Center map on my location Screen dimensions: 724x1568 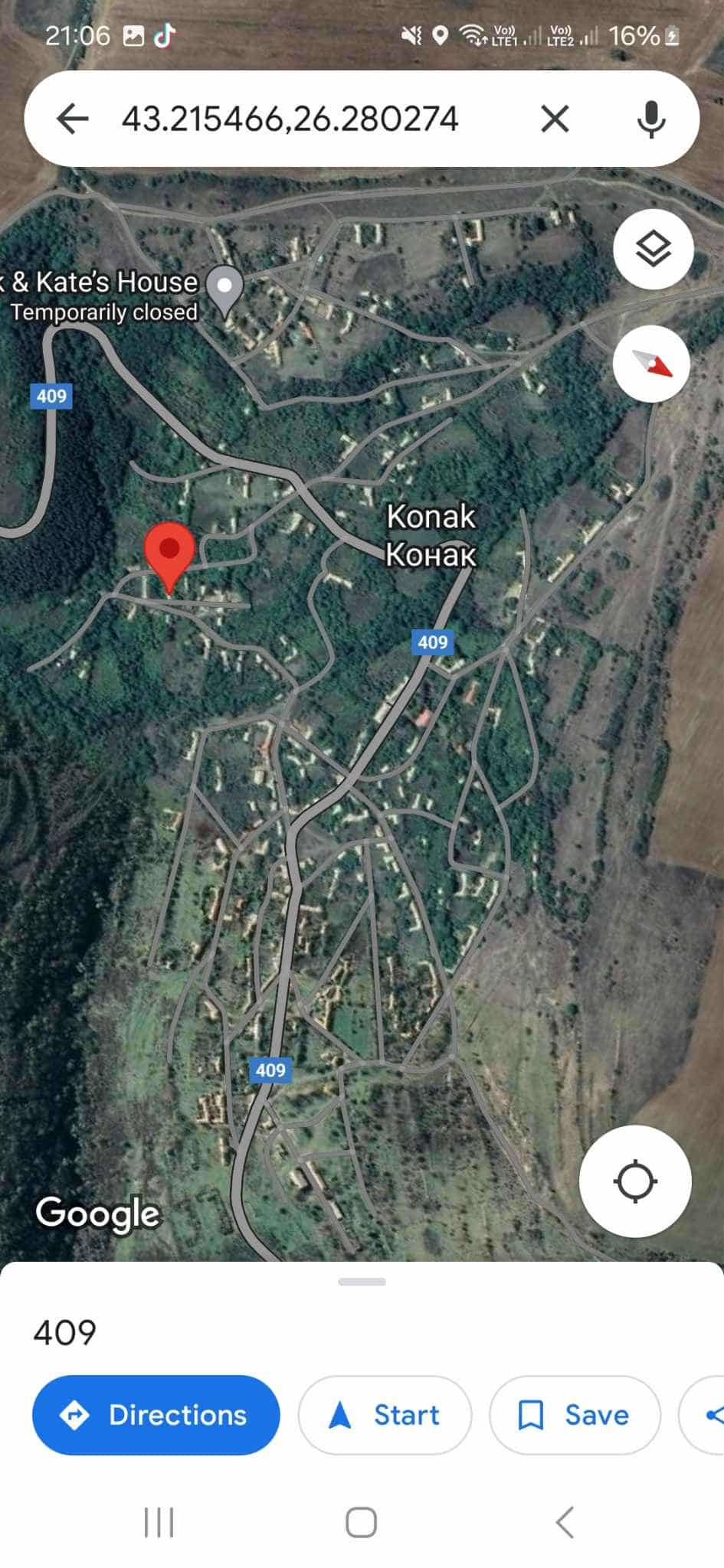635,1181
